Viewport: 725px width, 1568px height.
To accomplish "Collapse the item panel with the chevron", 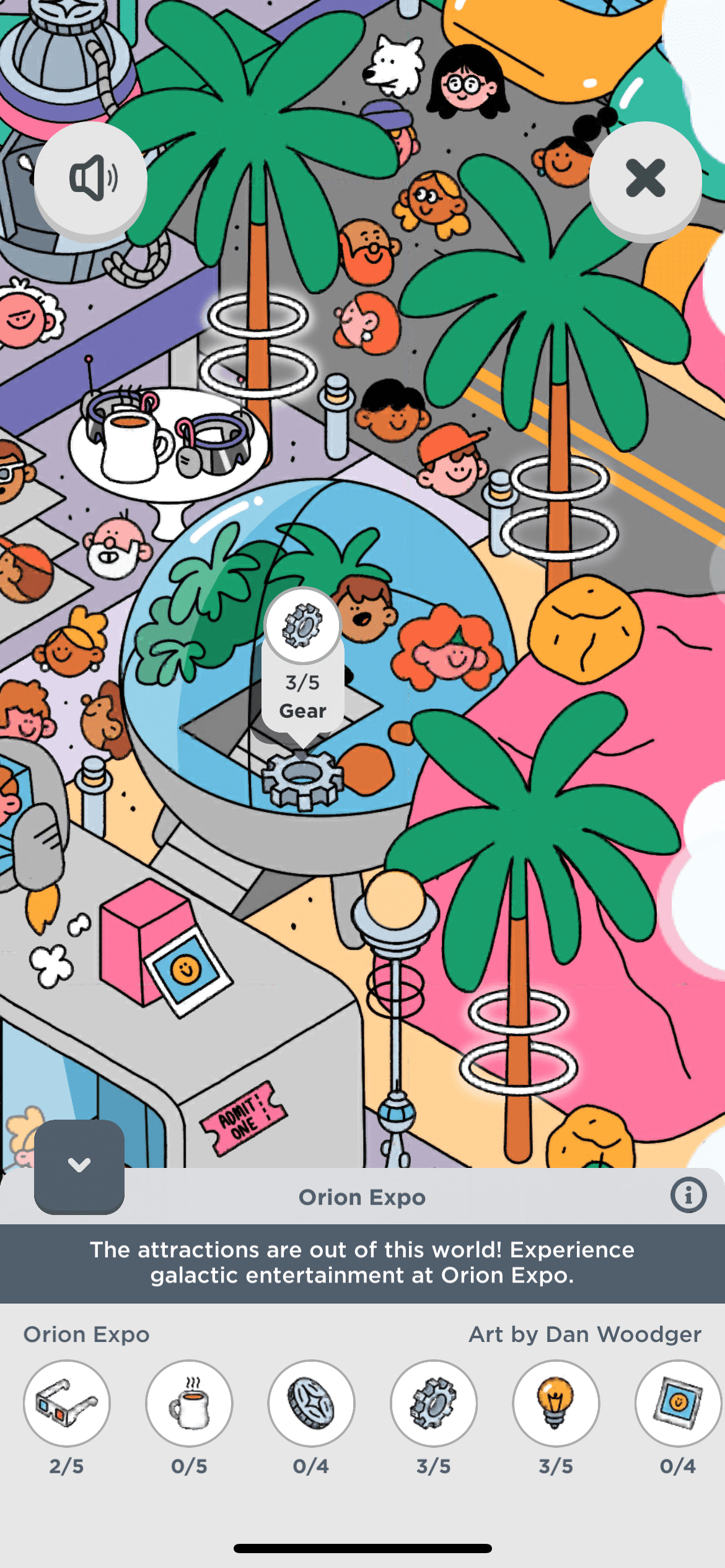I will tap(79, 1165).
